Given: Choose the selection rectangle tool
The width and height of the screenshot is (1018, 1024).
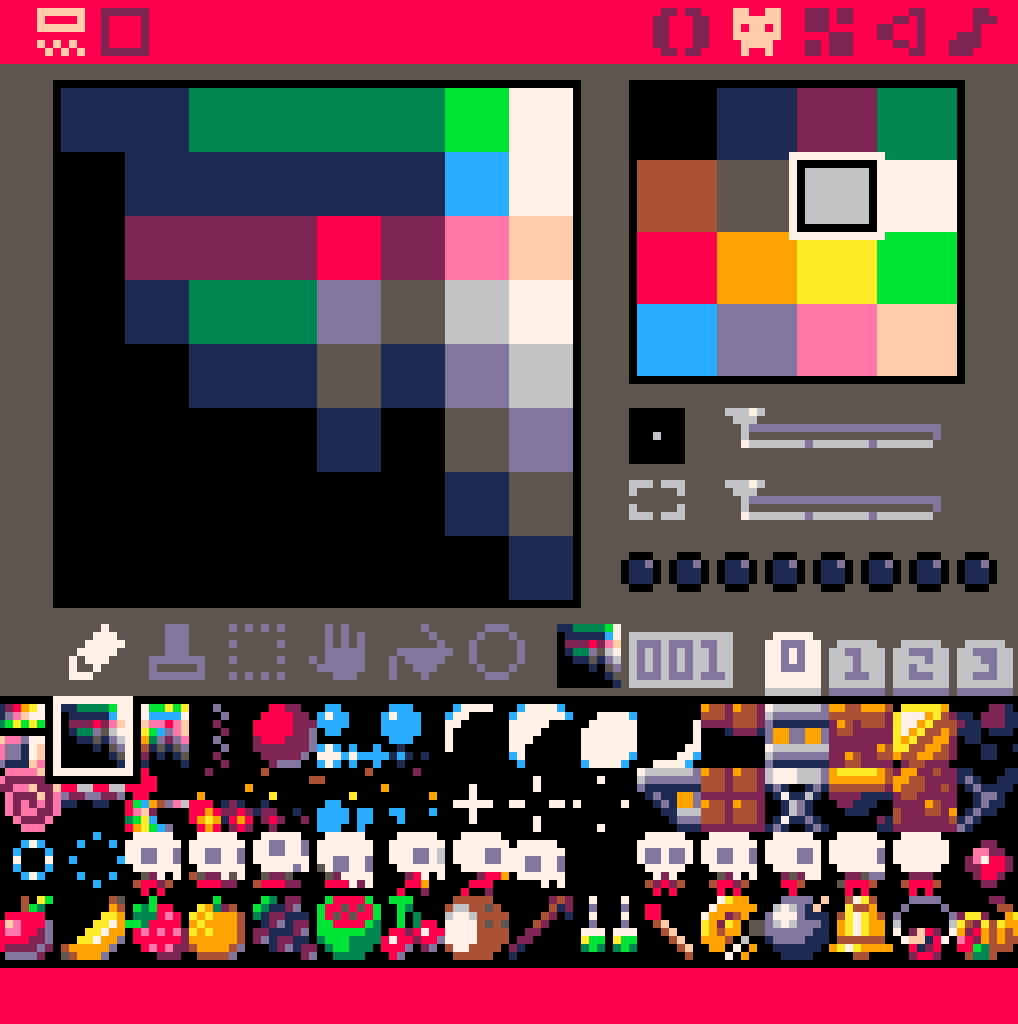Looking at the screenshot, I should click(257, 653).
